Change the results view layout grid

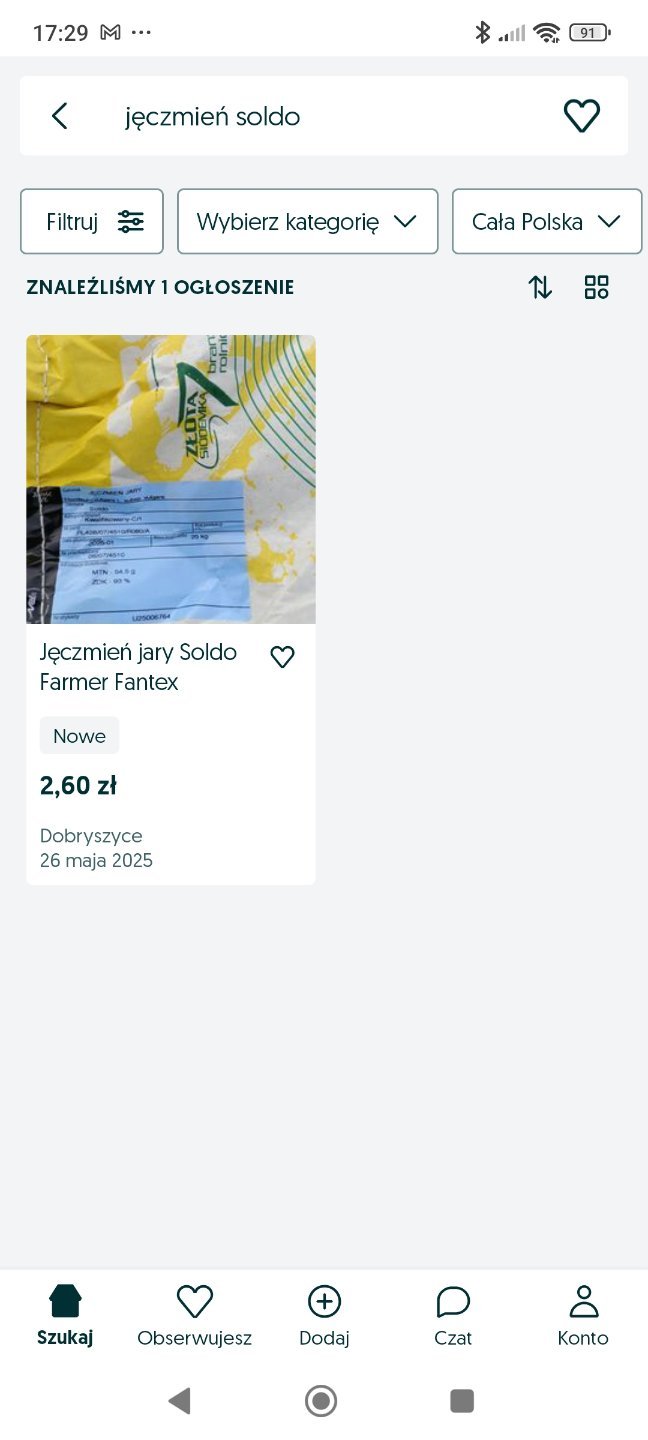pos(596,288)
